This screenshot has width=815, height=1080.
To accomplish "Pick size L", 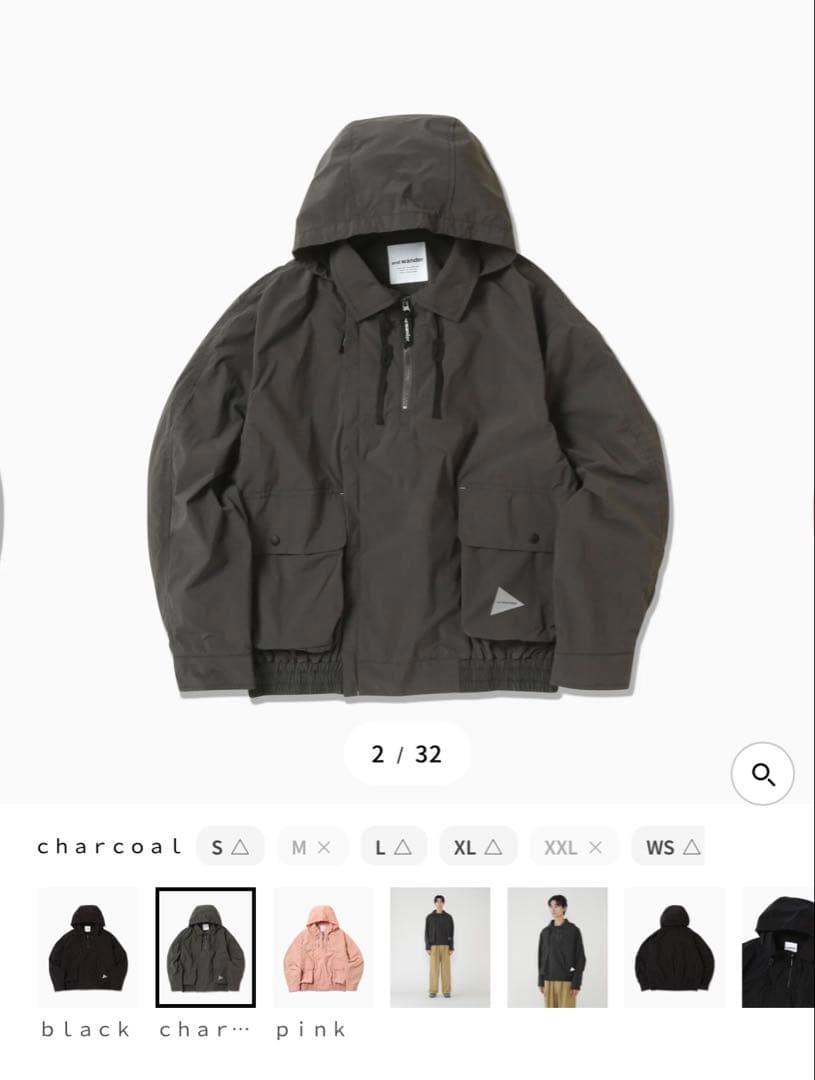I will [x=394, y=847].
